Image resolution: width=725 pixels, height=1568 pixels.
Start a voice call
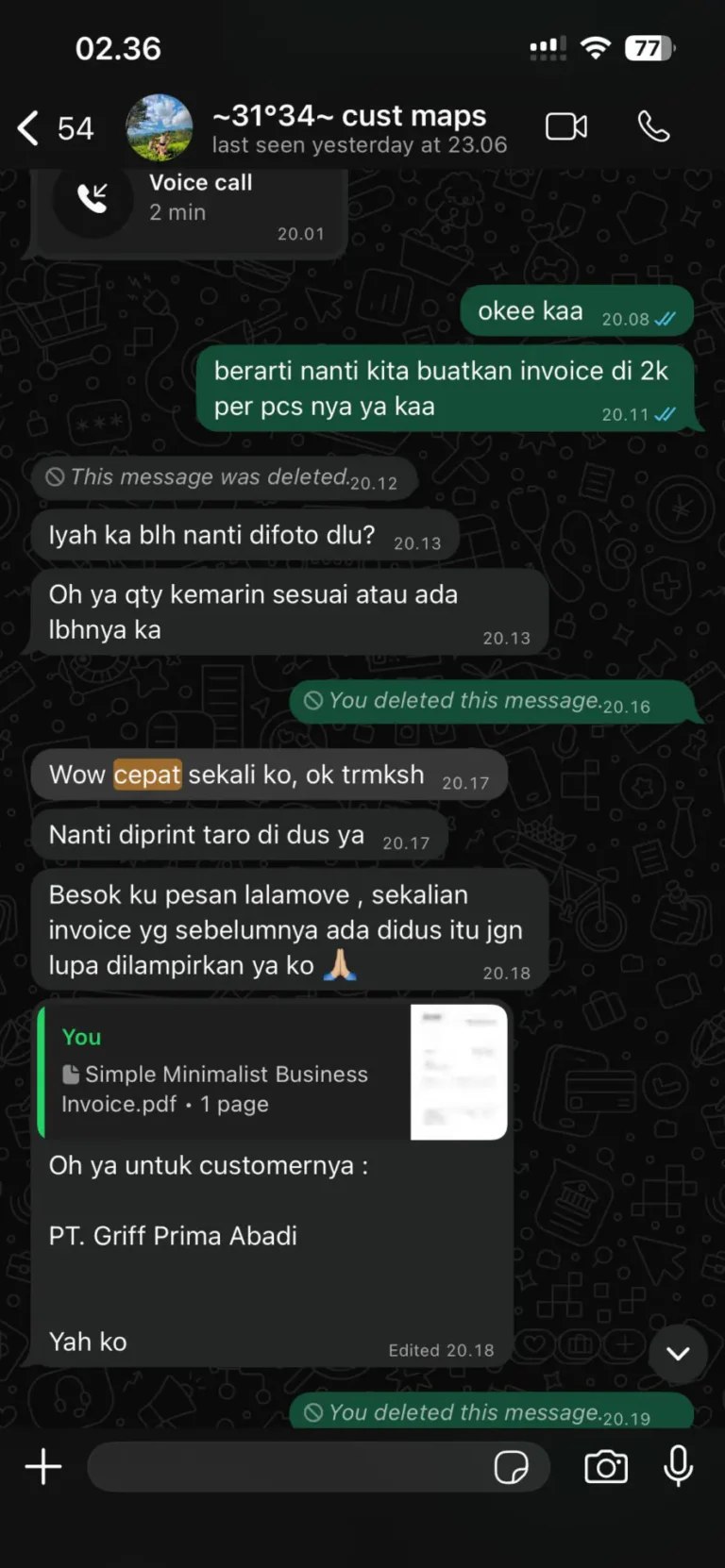click(x=653, y=126)
